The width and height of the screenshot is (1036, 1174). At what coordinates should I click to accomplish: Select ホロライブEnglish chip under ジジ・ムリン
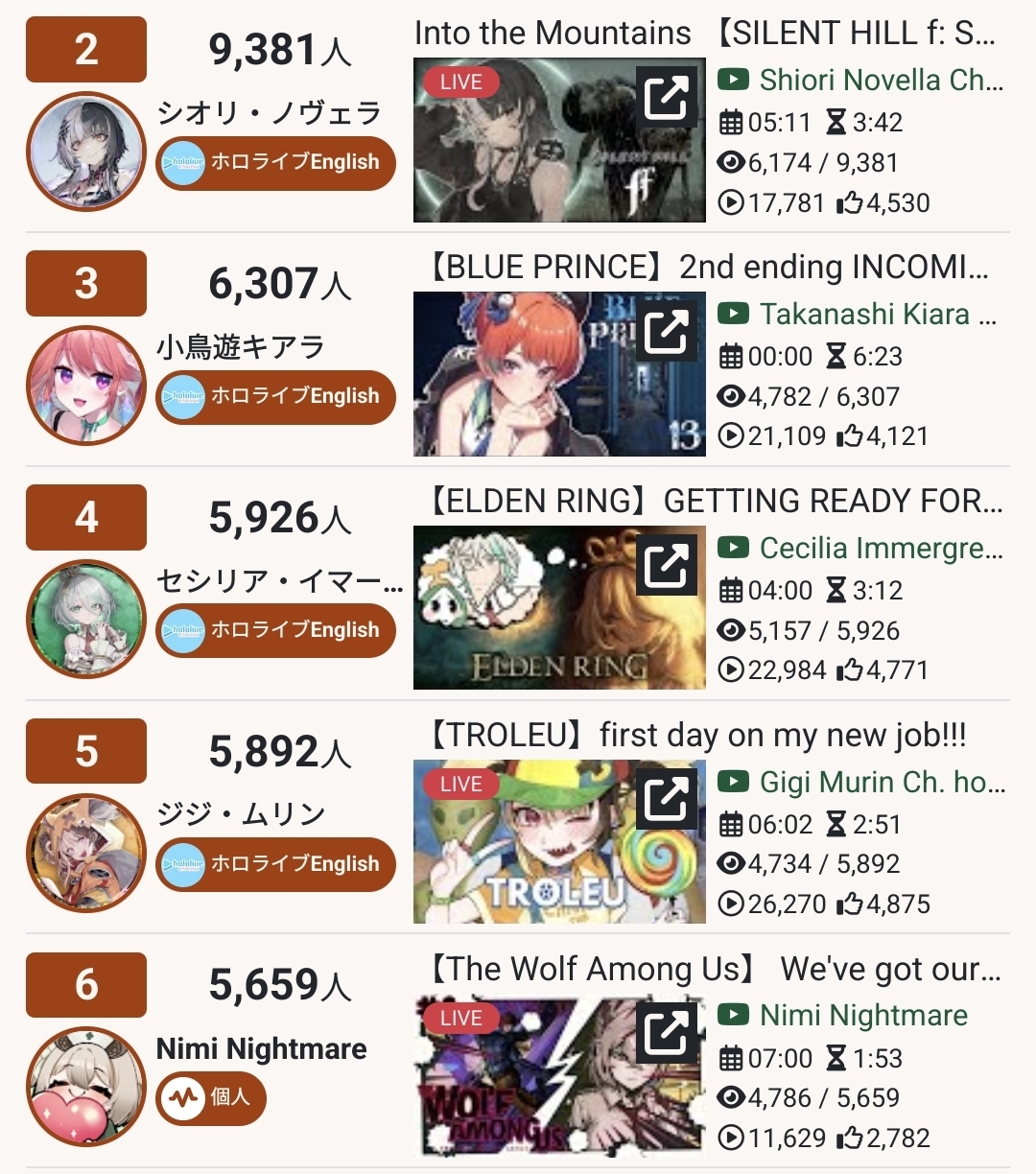[276, 864]
